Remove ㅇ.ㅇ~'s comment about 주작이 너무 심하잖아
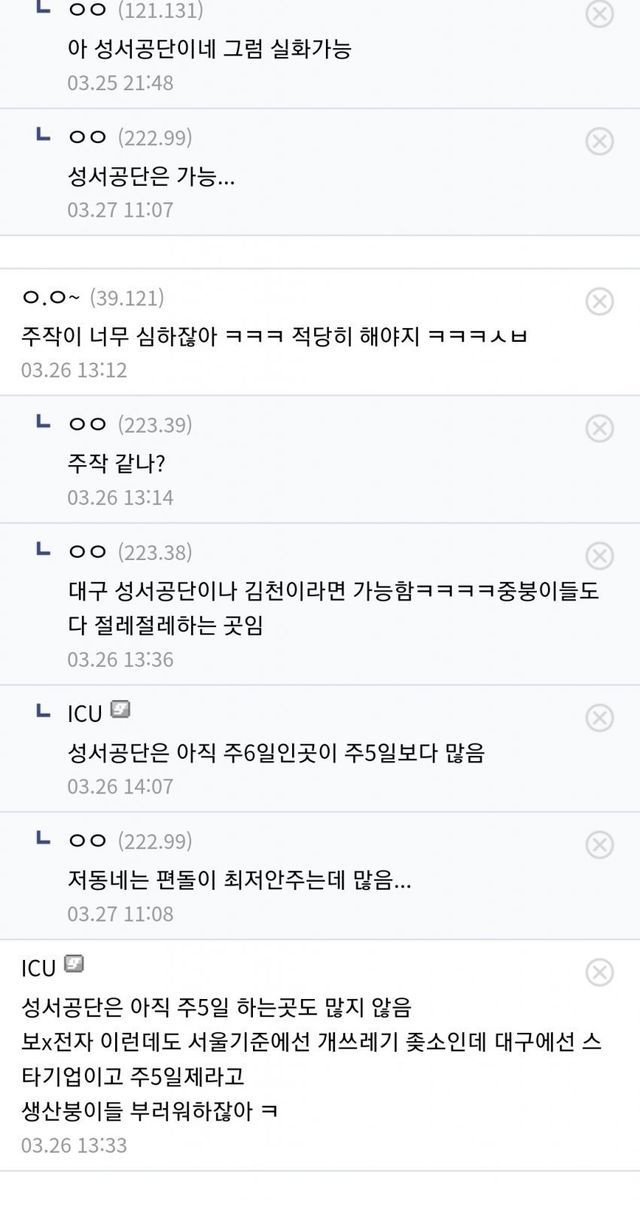This screenshot has width=640, height=1206. coord(598,301)
